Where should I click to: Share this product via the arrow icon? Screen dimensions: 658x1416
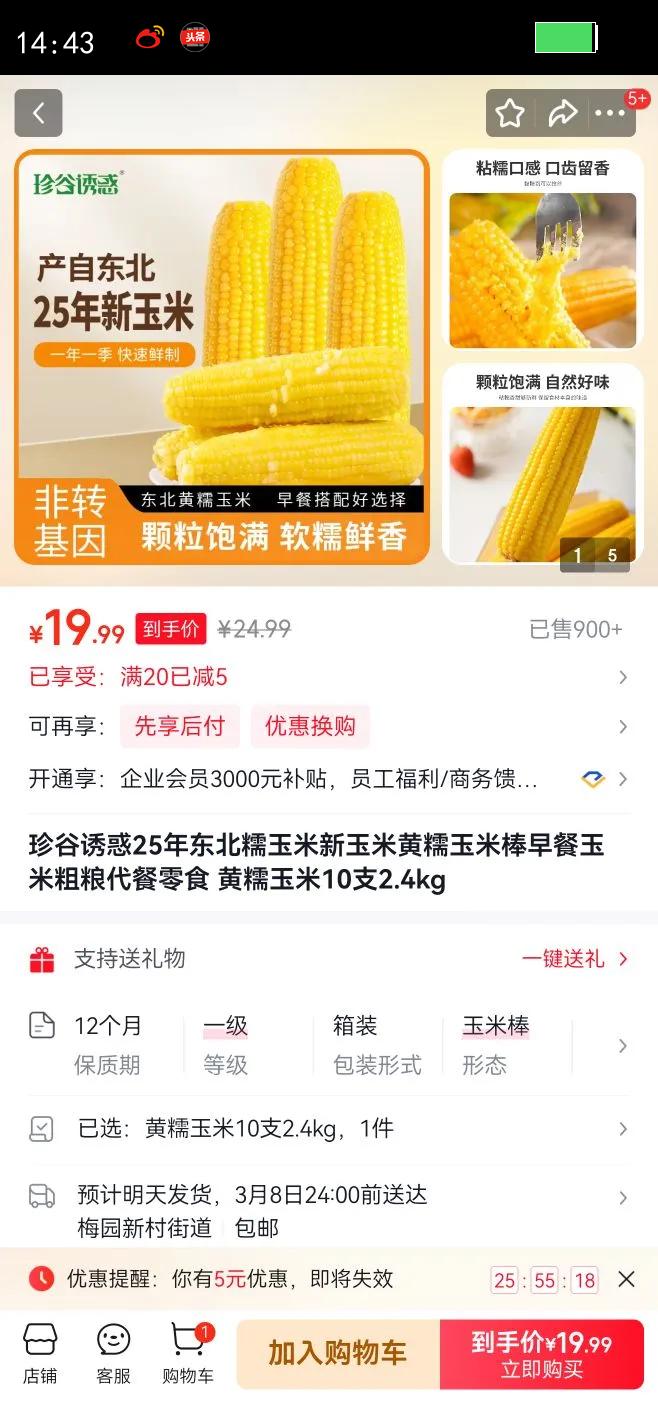coord(562,113)
